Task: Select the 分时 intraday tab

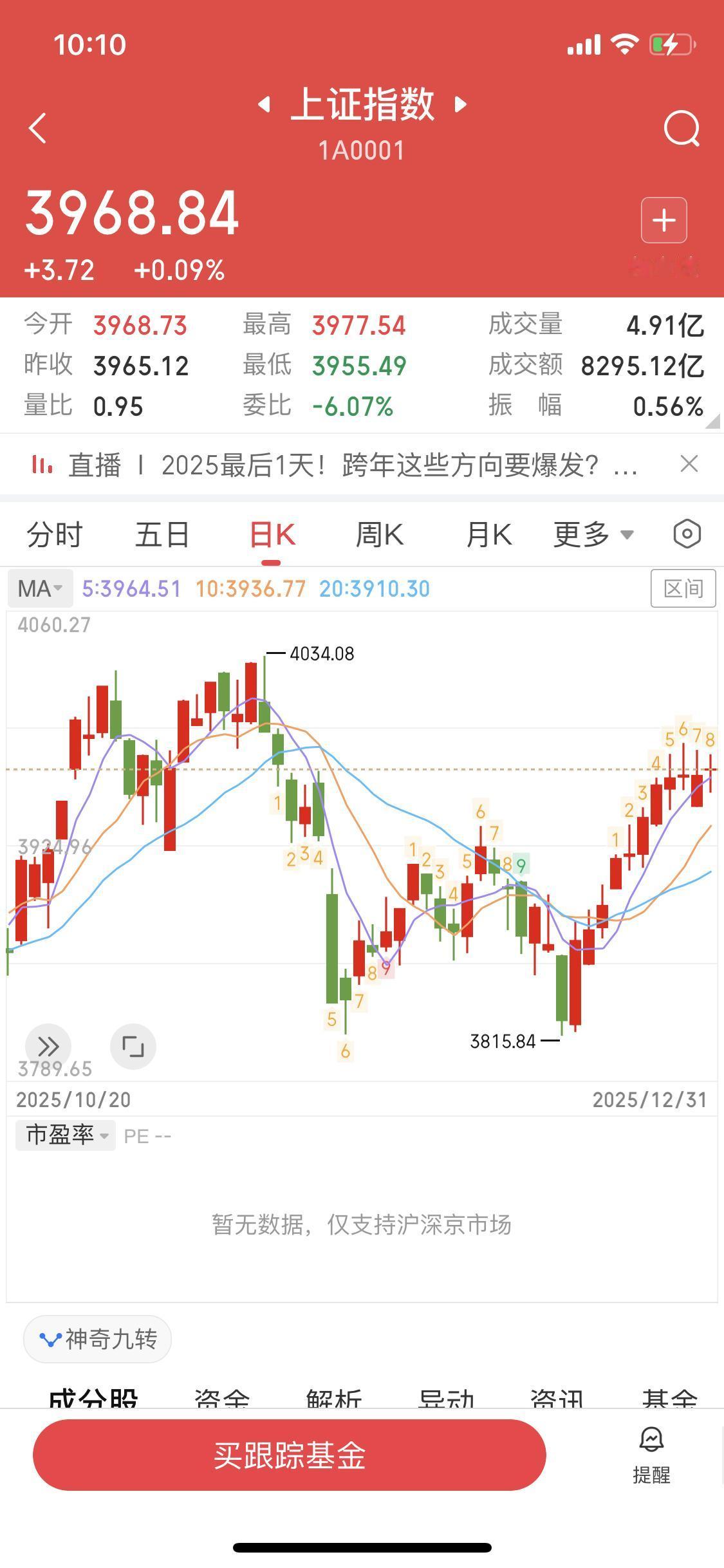Action: tap(54, 534)
